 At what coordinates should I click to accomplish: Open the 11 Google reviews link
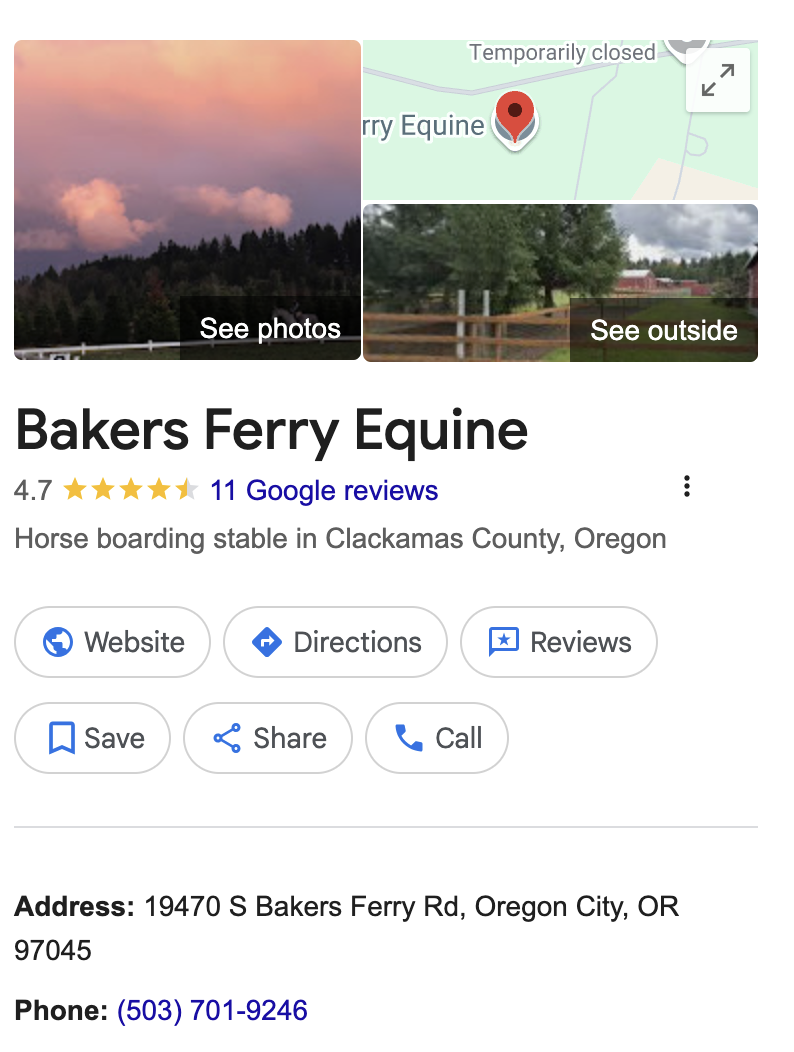324,491
